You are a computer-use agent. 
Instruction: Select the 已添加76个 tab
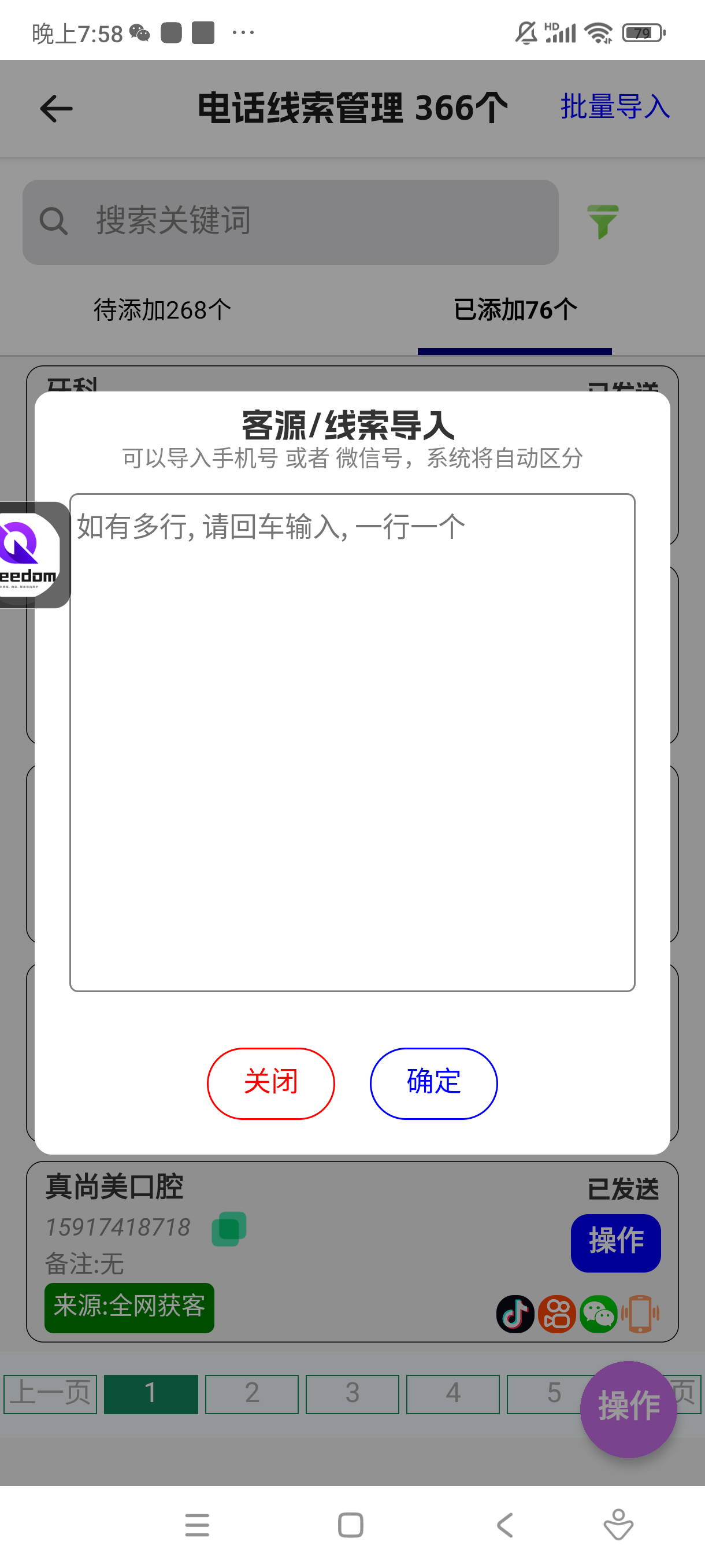515,310
